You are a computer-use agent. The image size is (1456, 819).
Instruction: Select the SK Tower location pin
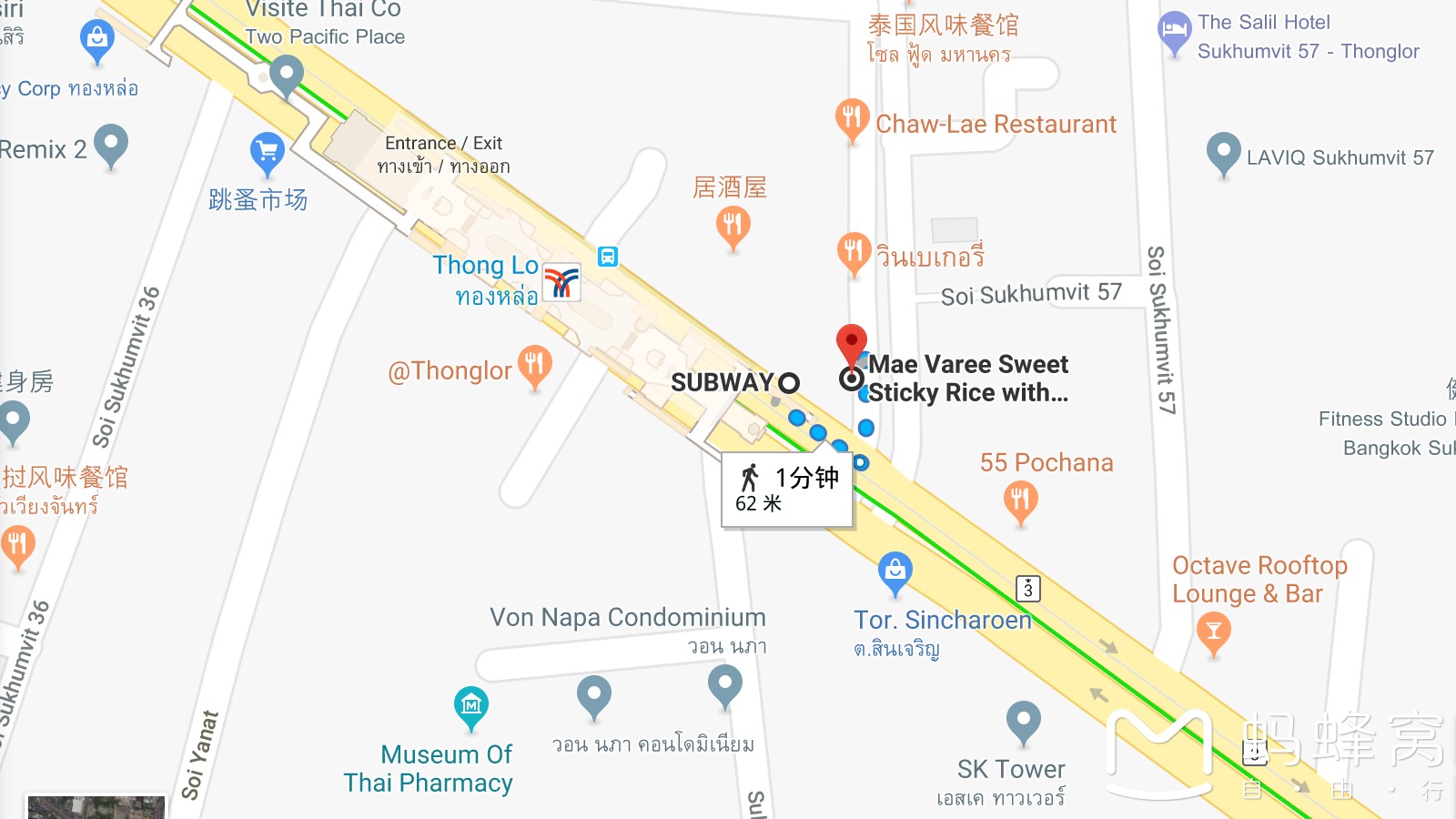pyautogui.click(x=1023, y=720)
